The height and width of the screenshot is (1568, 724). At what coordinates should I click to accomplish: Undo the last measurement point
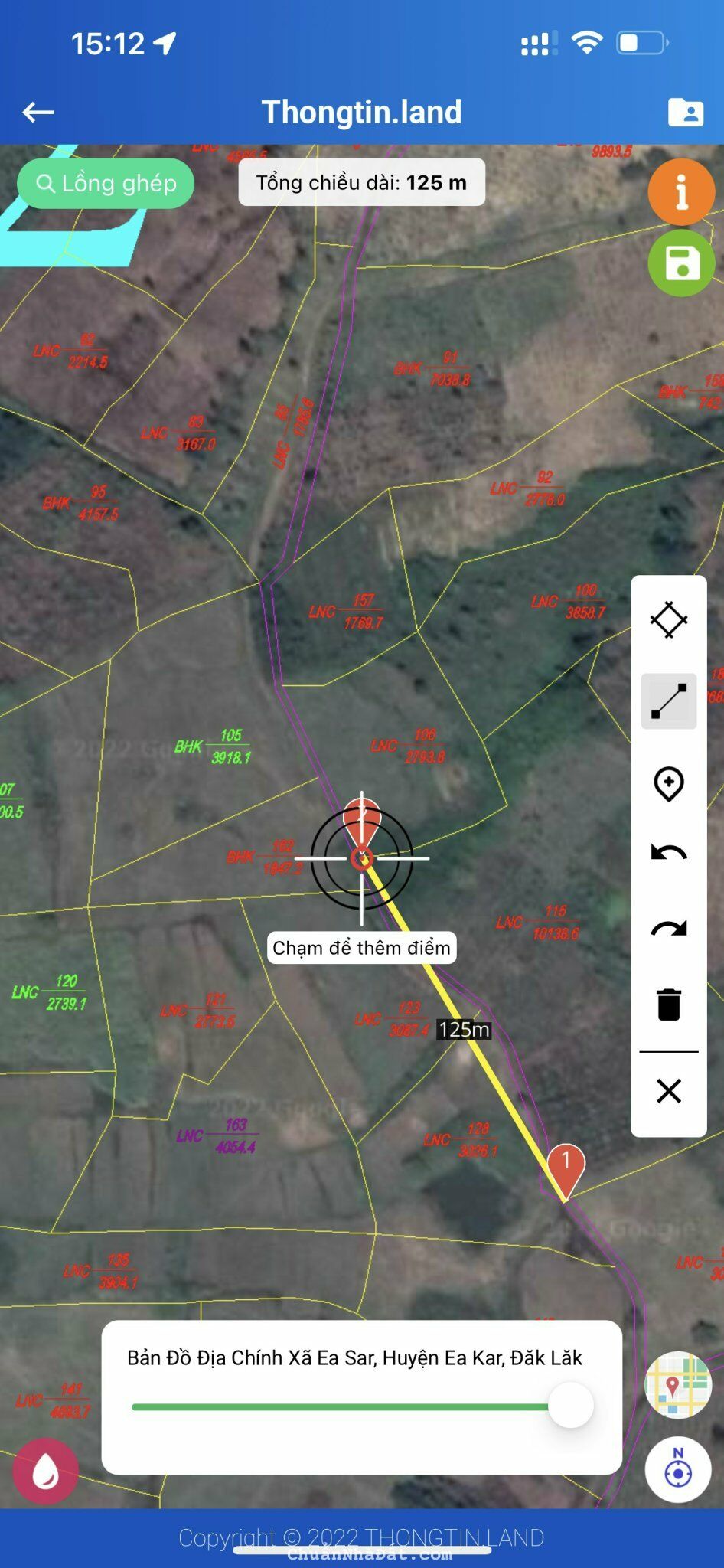click(x=668, y=853)
